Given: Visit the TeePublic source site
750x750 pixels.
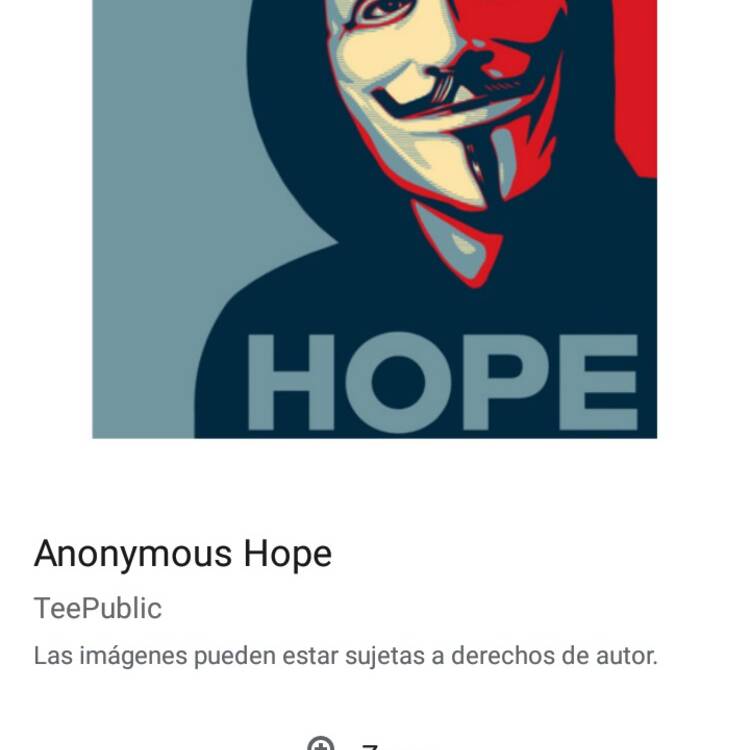Looking at the screenshot, I should coord(98,608).
